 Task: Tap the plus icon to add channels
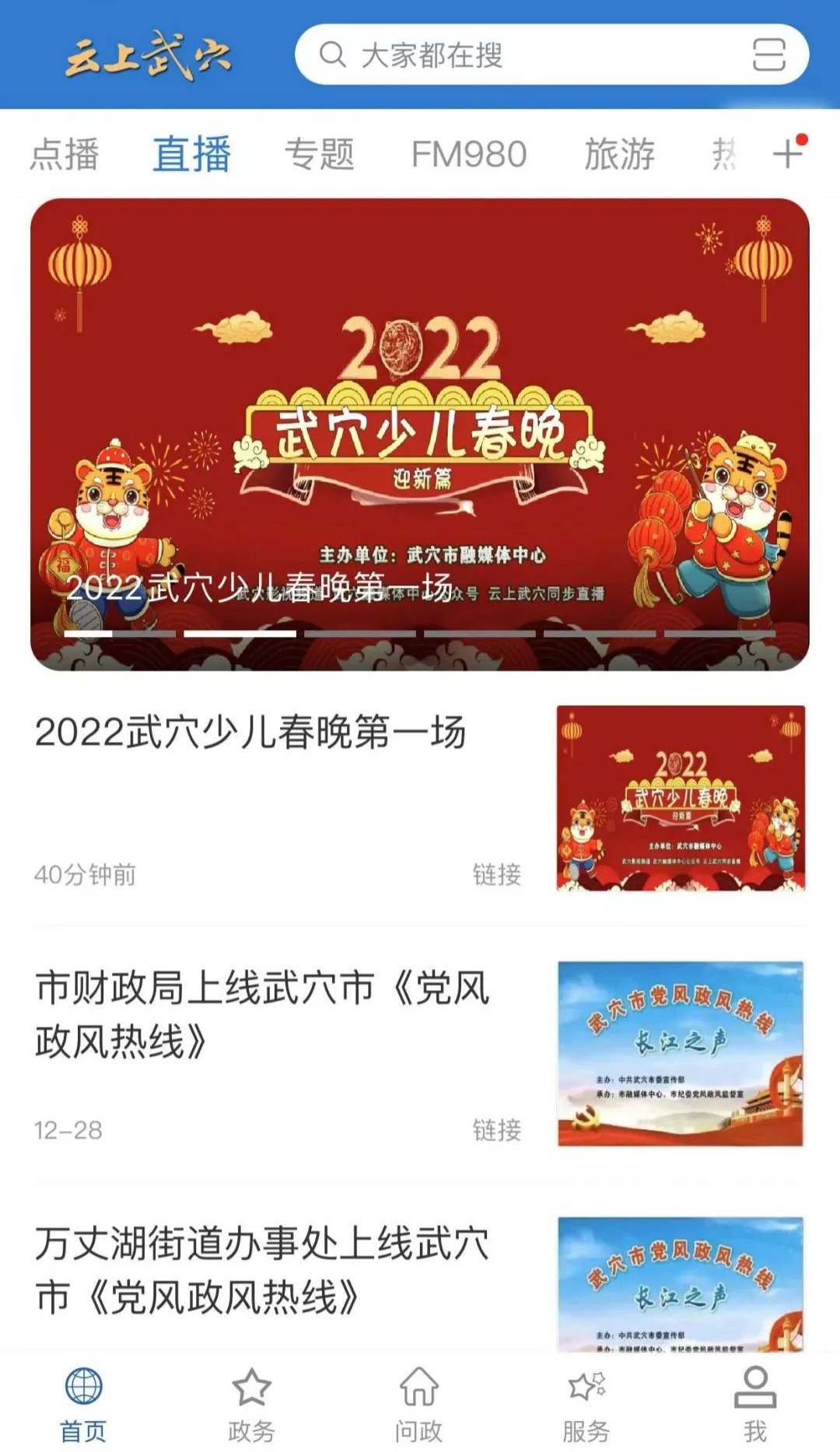coord(788,153)
